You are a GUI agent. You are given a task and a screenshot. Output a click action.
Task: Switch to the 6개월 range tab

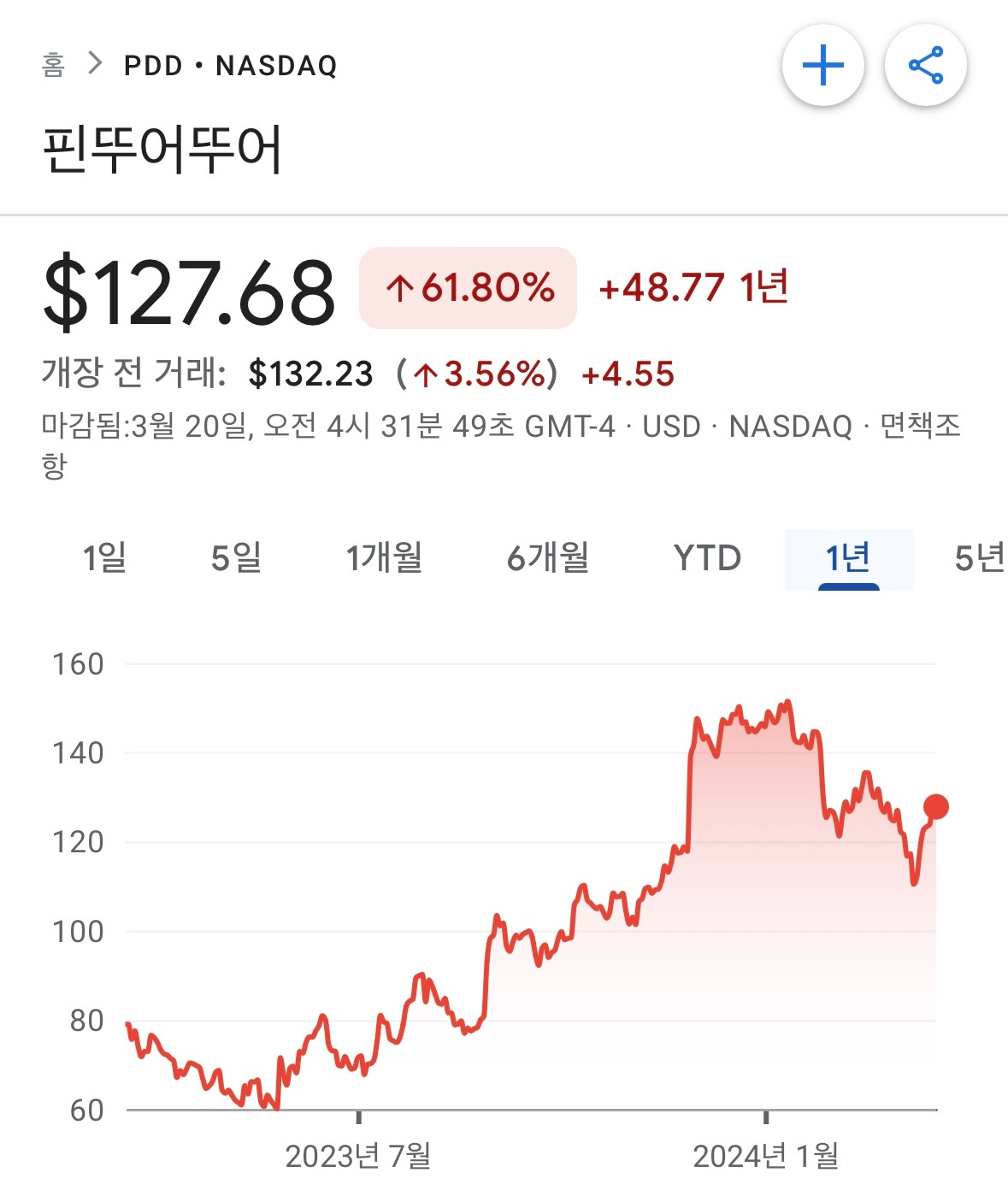point(548,558)
